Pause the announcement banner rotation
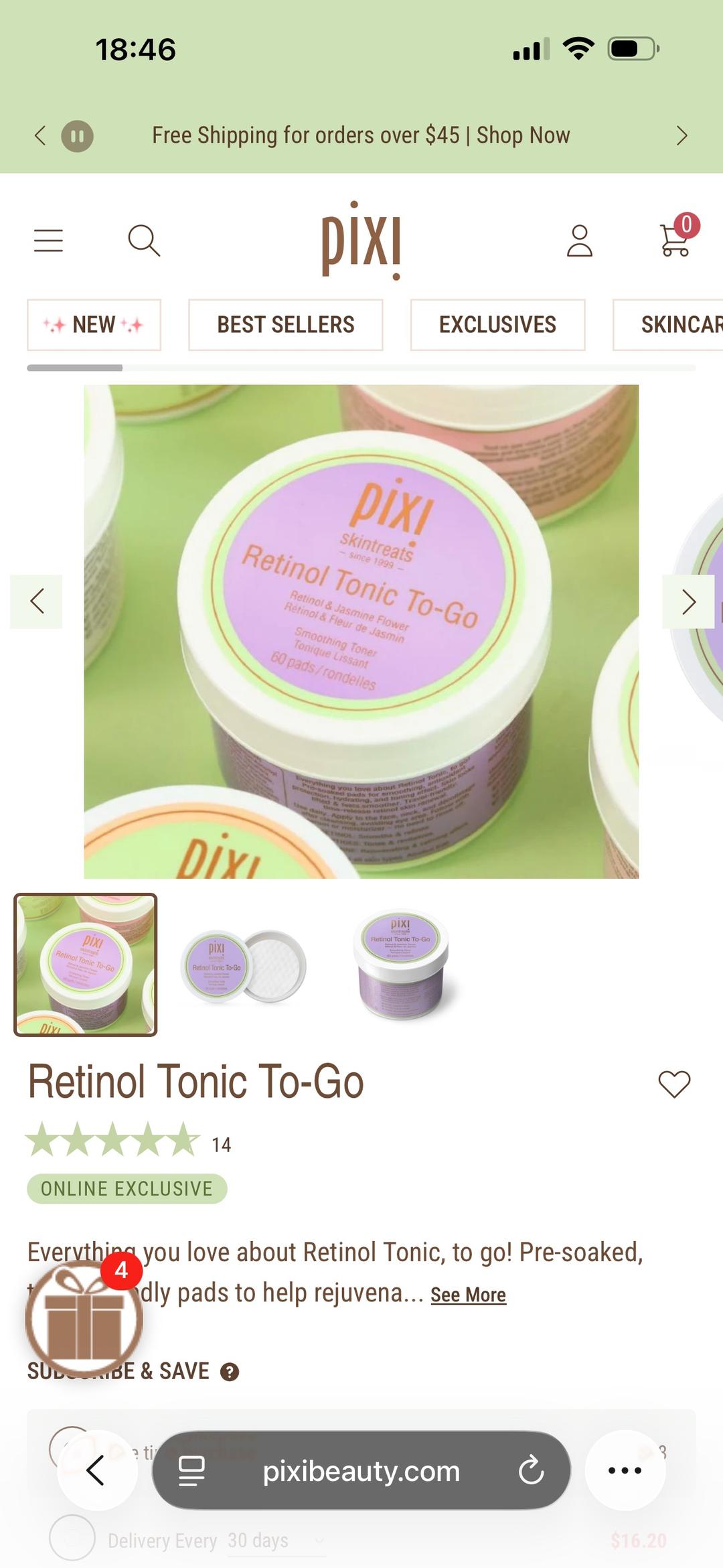 click(x=77, y=136)
